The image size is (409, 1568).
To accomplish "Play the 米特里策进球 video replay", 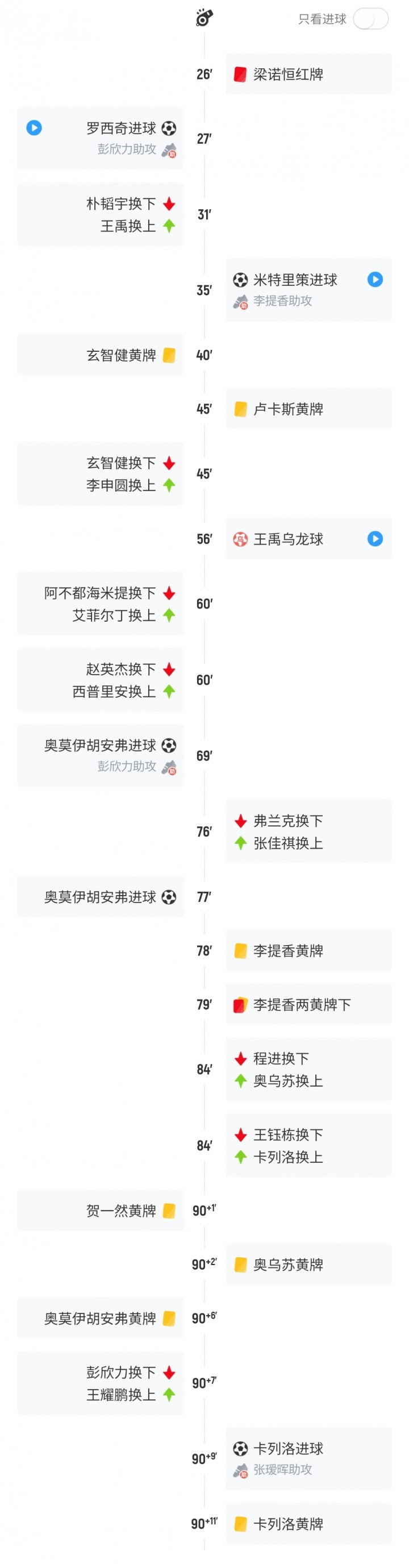I will coord(375,280).
